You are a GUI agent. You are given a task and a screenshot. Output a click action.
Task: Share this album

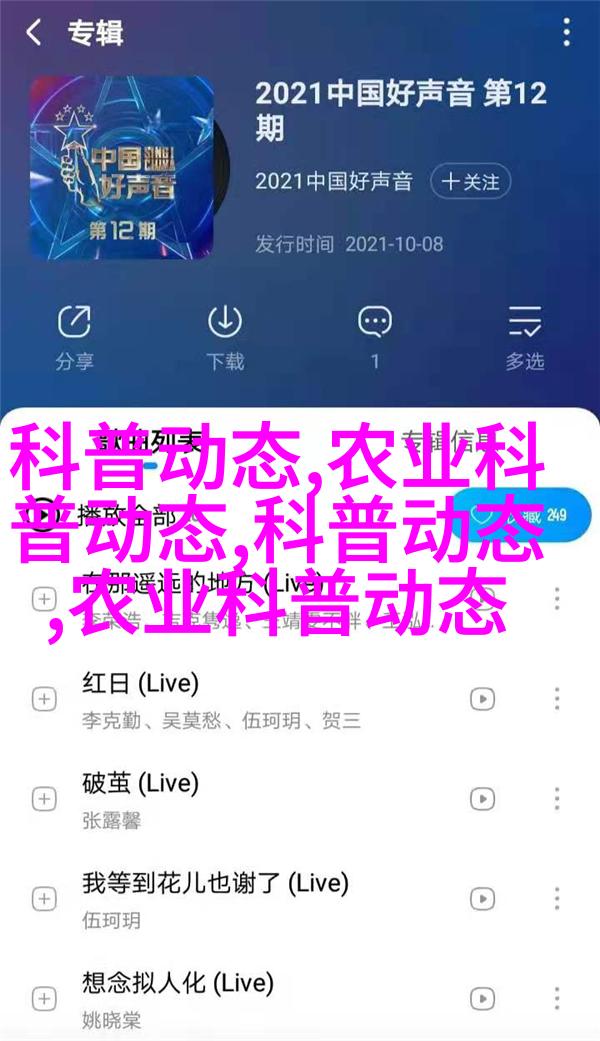click(74, 335)
